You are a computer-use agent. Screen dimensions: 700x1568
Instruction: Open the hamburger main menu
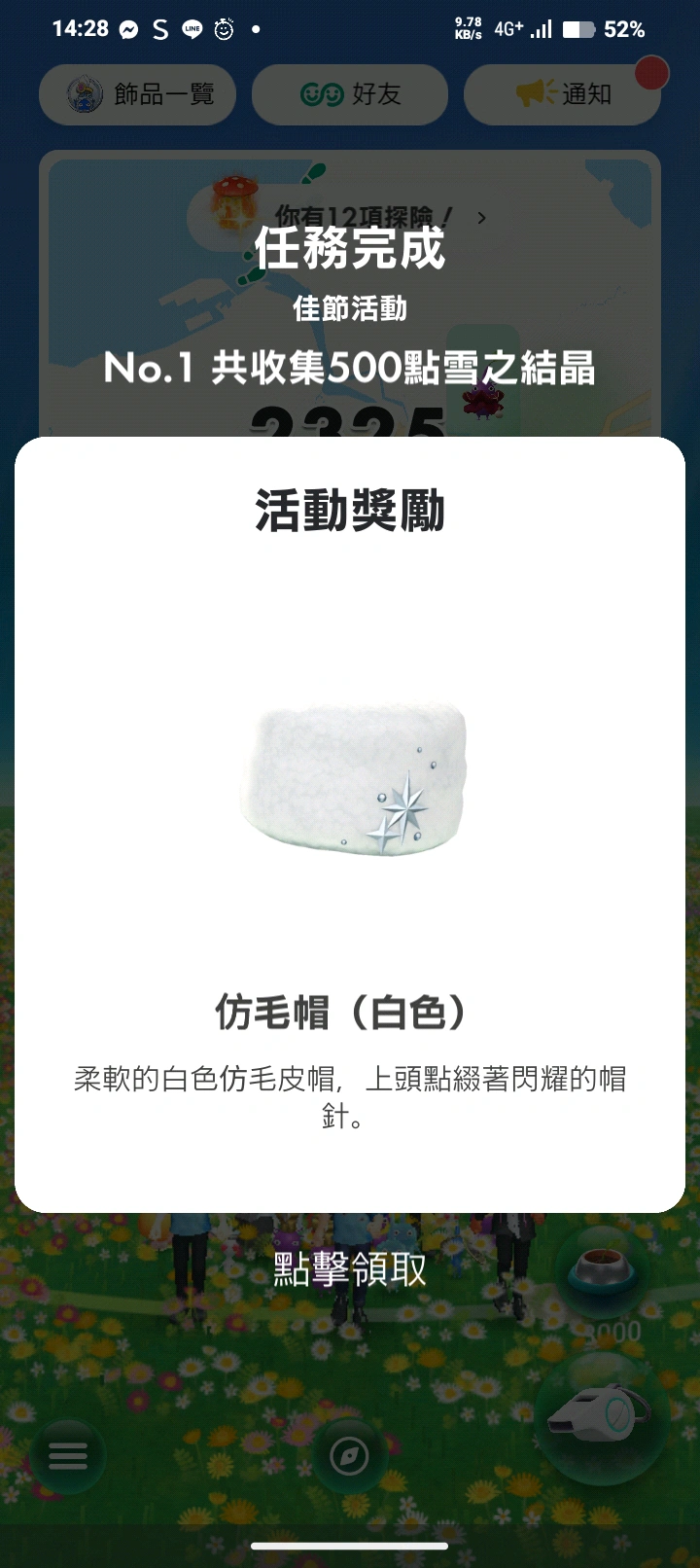[x=67, y=1455]
